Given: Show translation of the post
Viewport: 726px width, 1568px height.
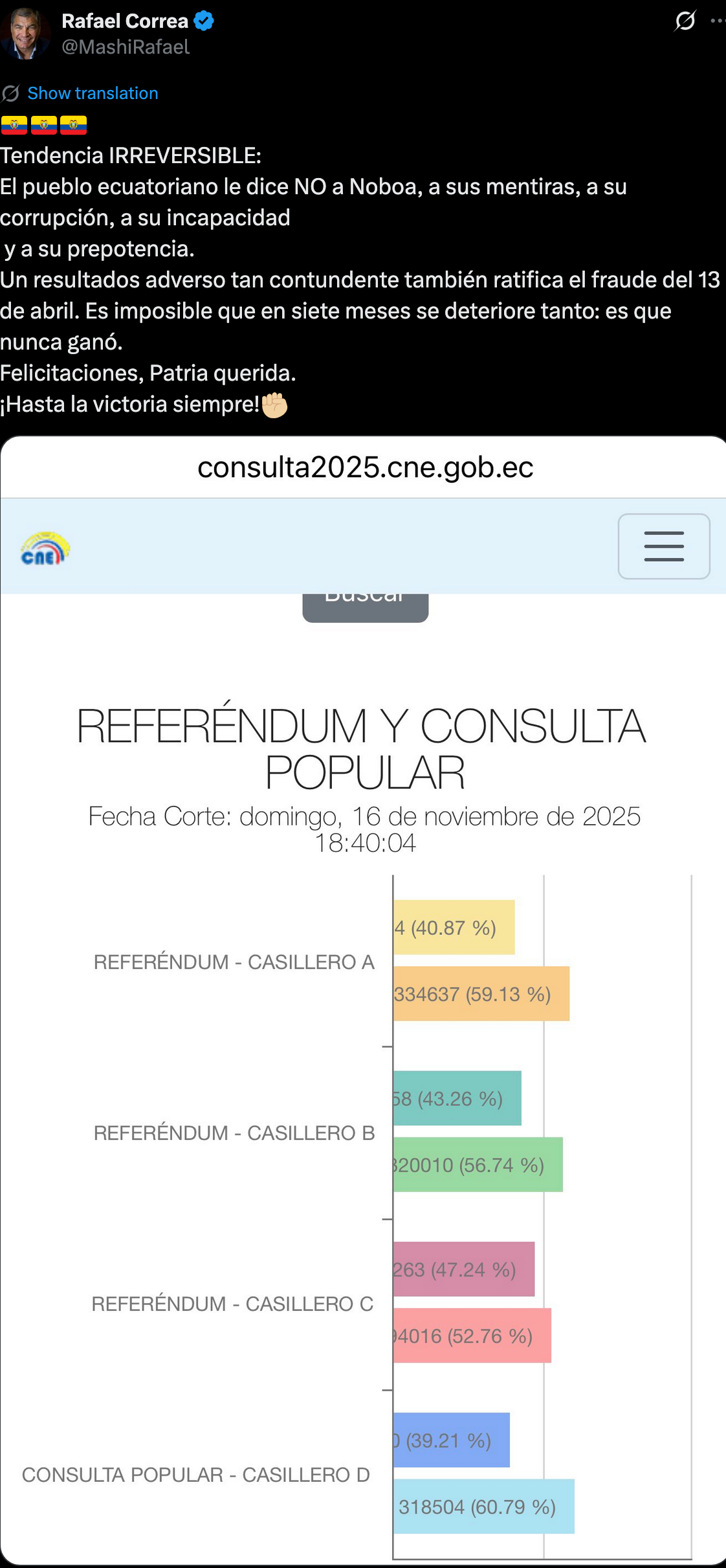Looking at the screenshot, I should 93,93.
